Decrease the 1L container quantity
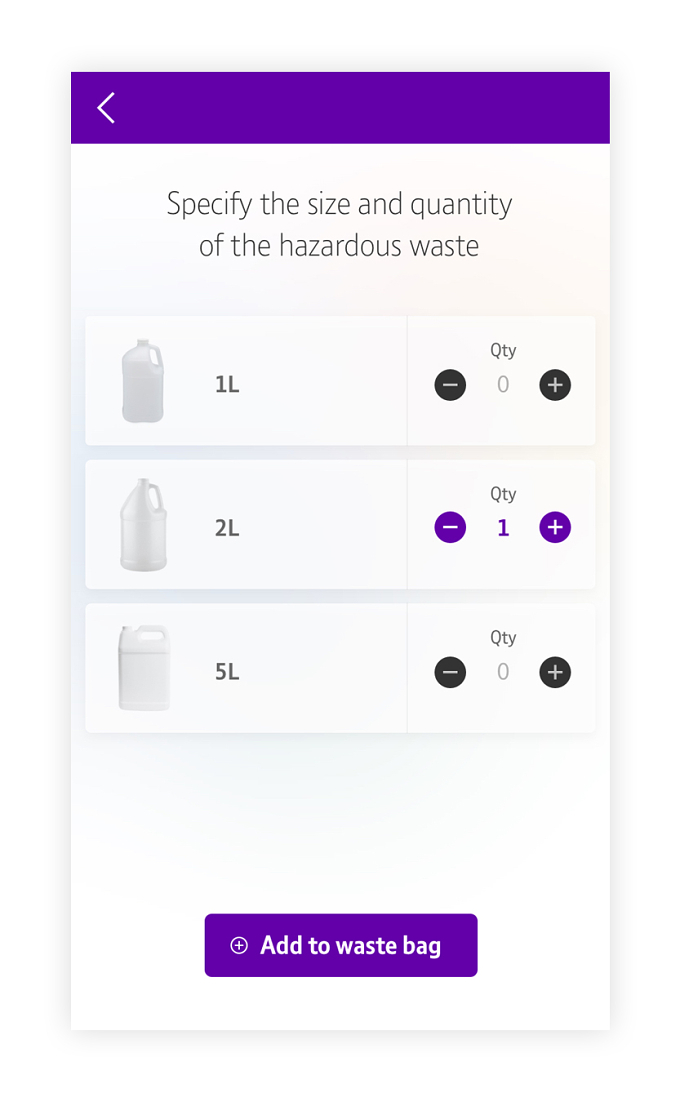680x1102 pixels. [x=450, y=385]
